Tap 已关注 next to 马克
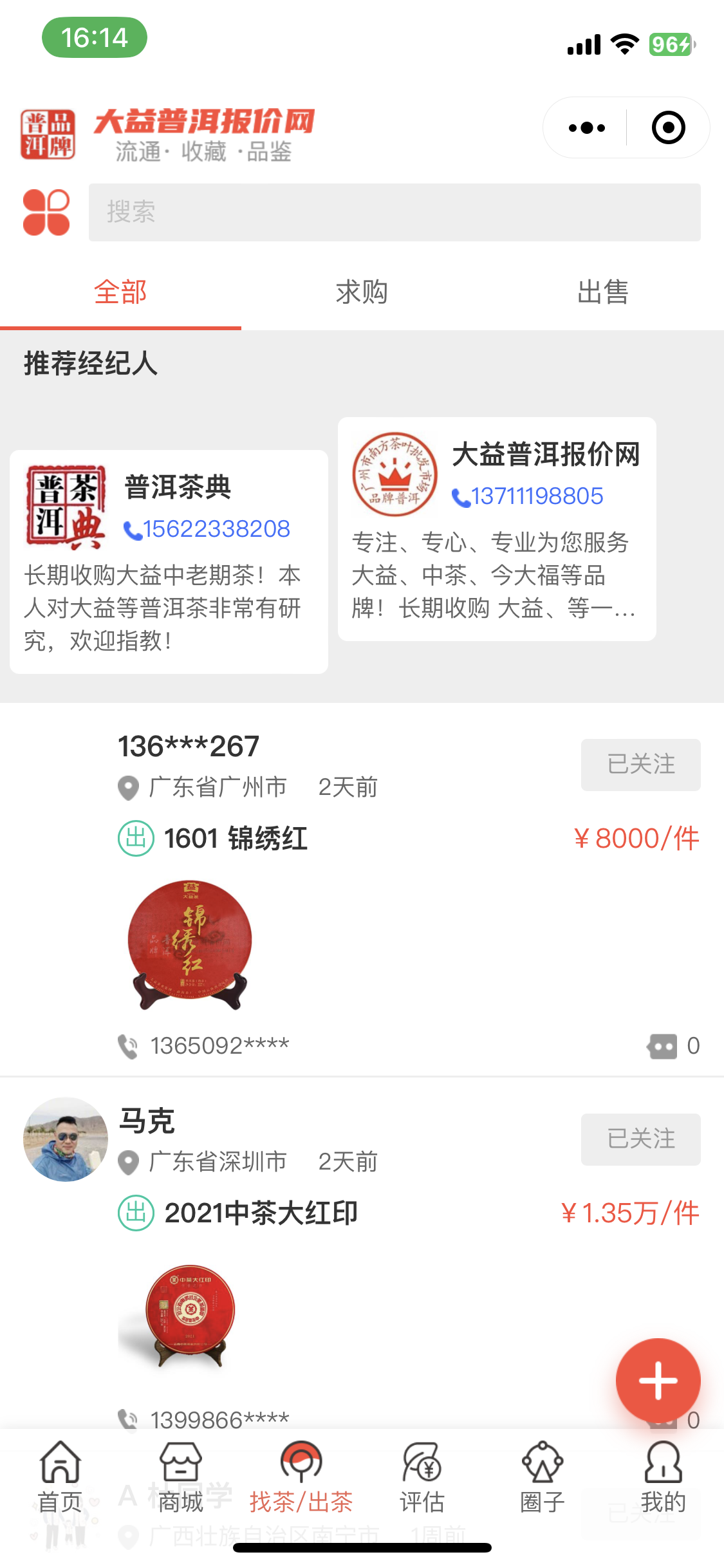724x1568 pixels. (x=640, y=1139)
